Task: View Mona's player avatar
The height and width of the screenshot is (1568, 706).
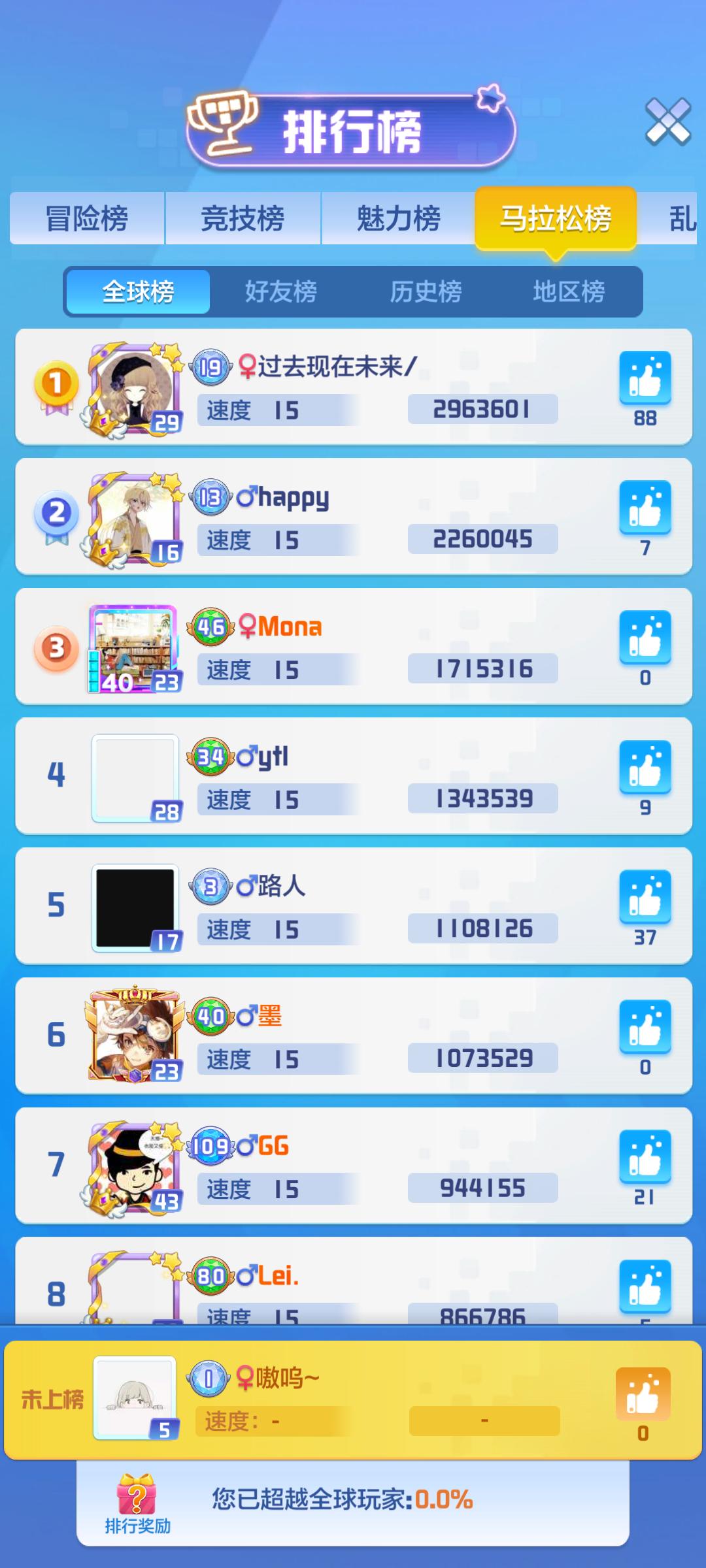Action: [135, 648]
